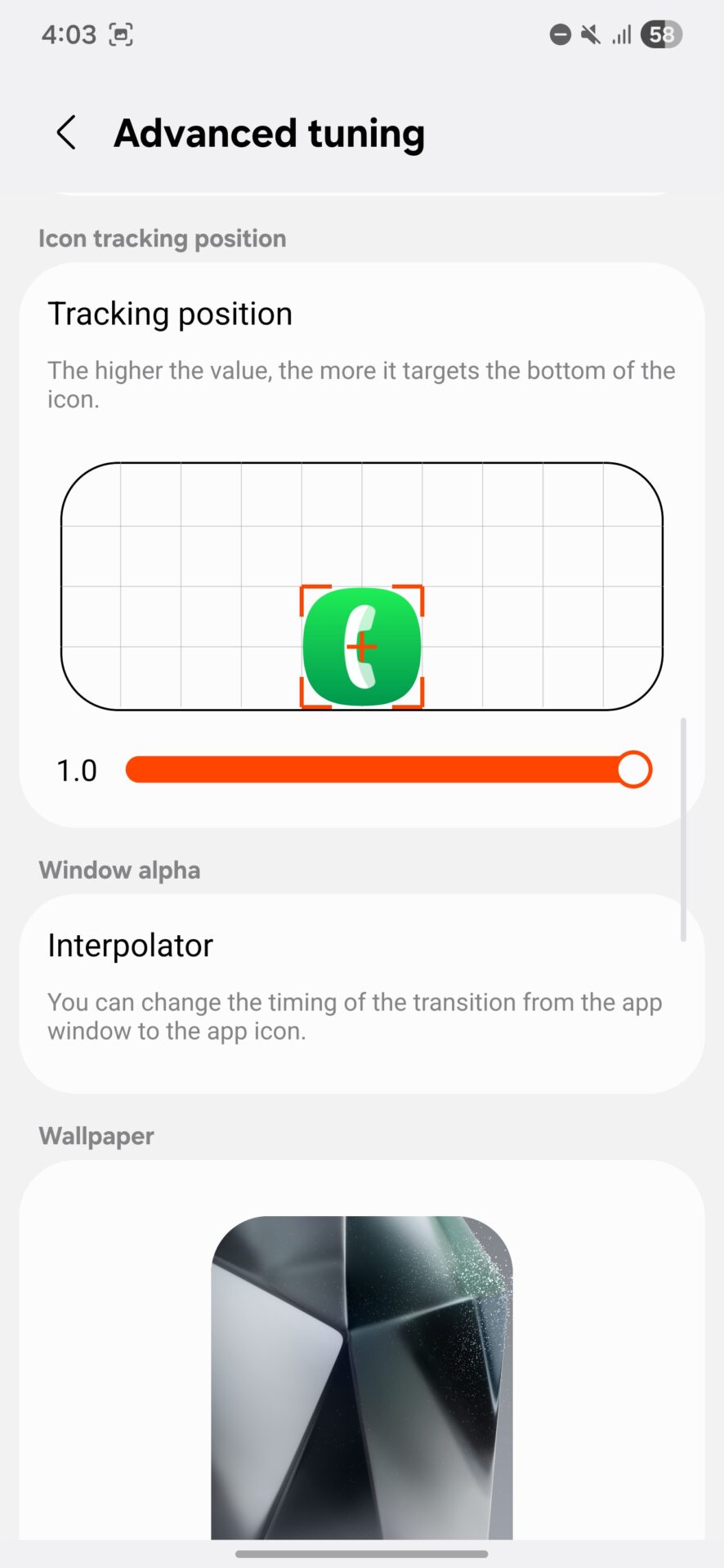Go back from Advanced tuning
Viewport: 724px width, 1568px height.
tap(66, 133)
